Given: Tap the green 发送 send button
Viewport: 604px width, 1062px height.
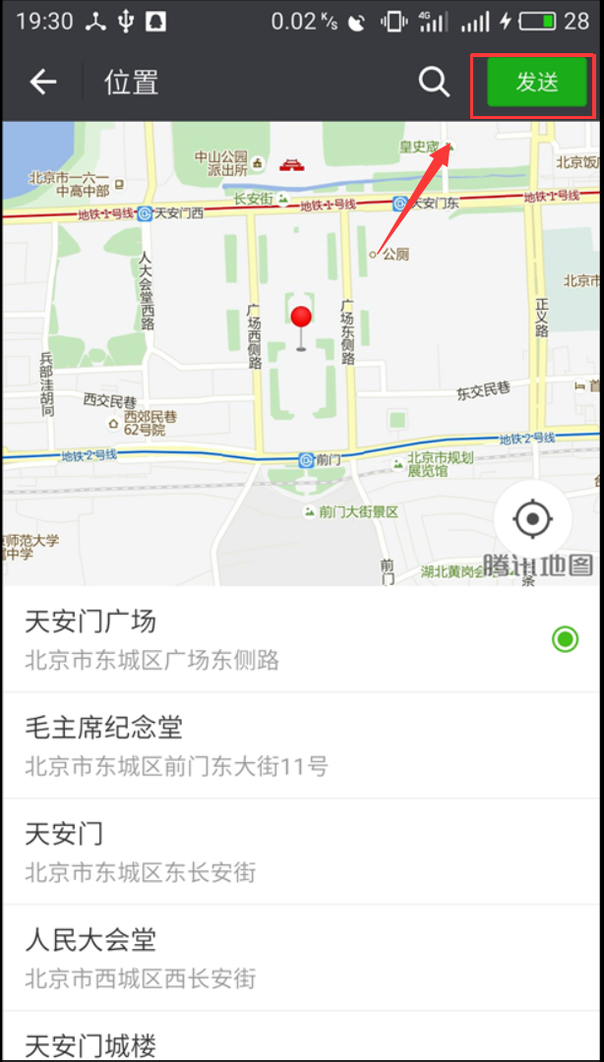Looking at the screenshot, I should (537, 82).
